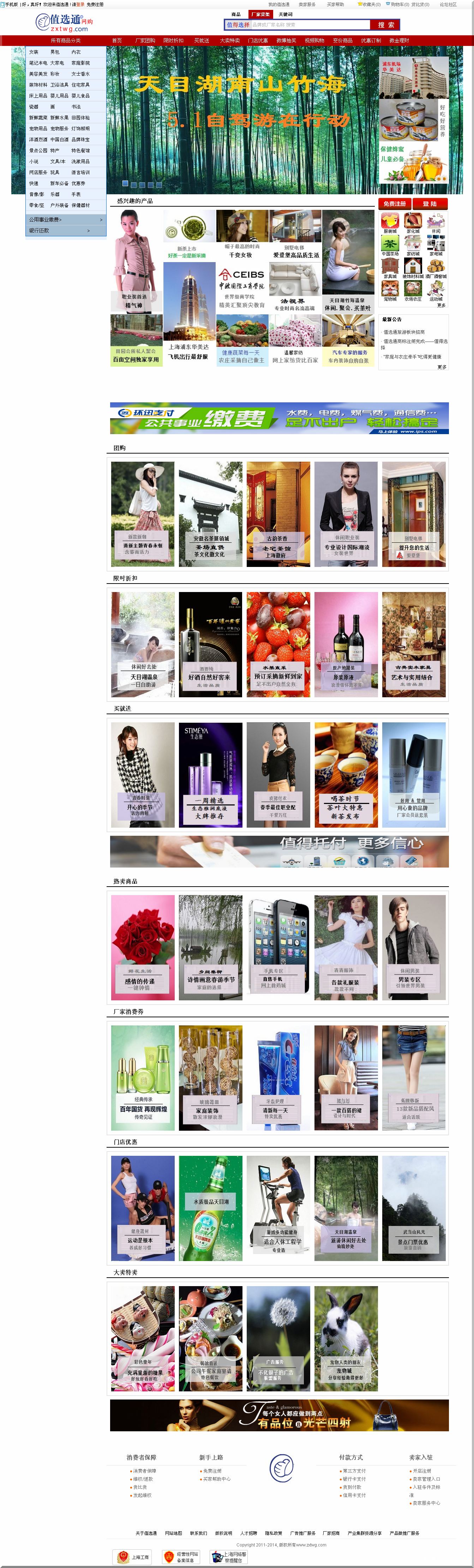Expand the 公用事业缴费 sidebar row
This screenshot has height=1568, width=474.
point(66,220)
